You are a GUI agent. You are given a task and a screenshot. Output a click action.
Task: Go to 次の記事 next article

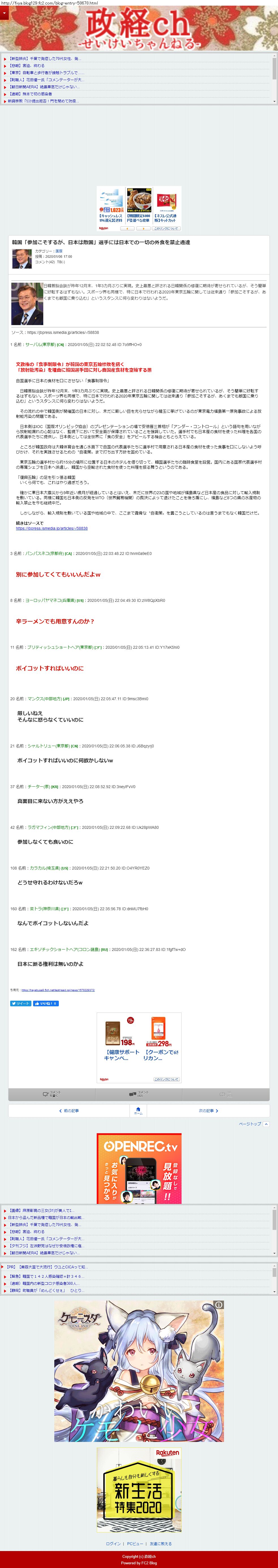[208, 1111]
